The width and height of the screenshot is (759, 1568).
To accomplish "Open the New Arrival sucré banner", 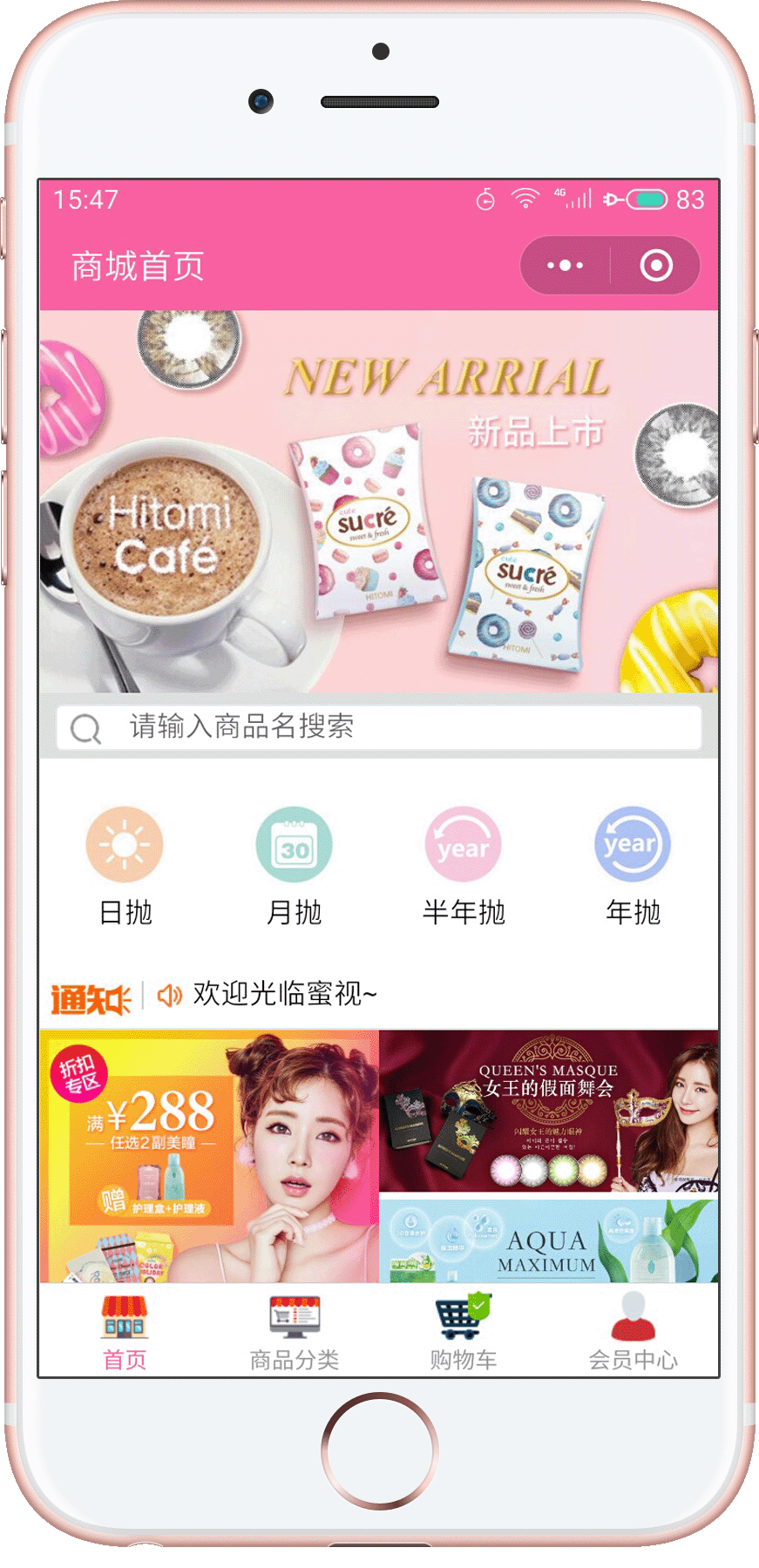I will click(x=378, y=501).
